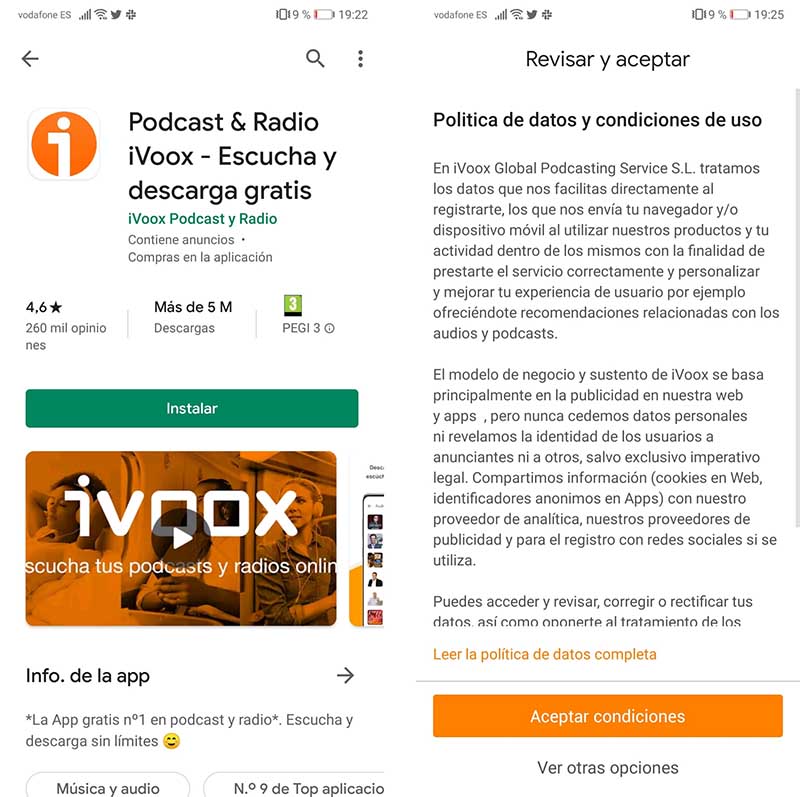The height and width of the screenshot is (797, 800).
Task: Open Leer la política de datos completa
Action: pyautogui.click(x=544, y=654)
